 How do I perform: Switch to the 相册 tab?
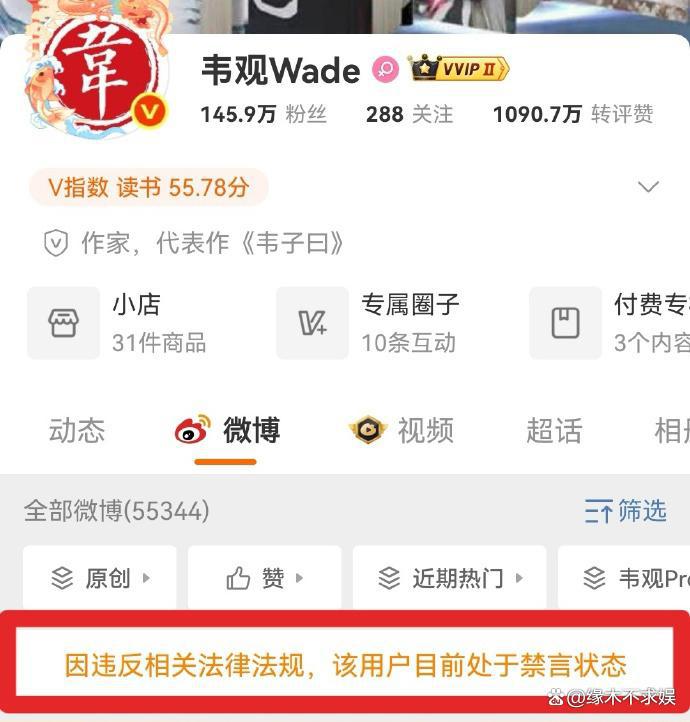pos(671,431)
